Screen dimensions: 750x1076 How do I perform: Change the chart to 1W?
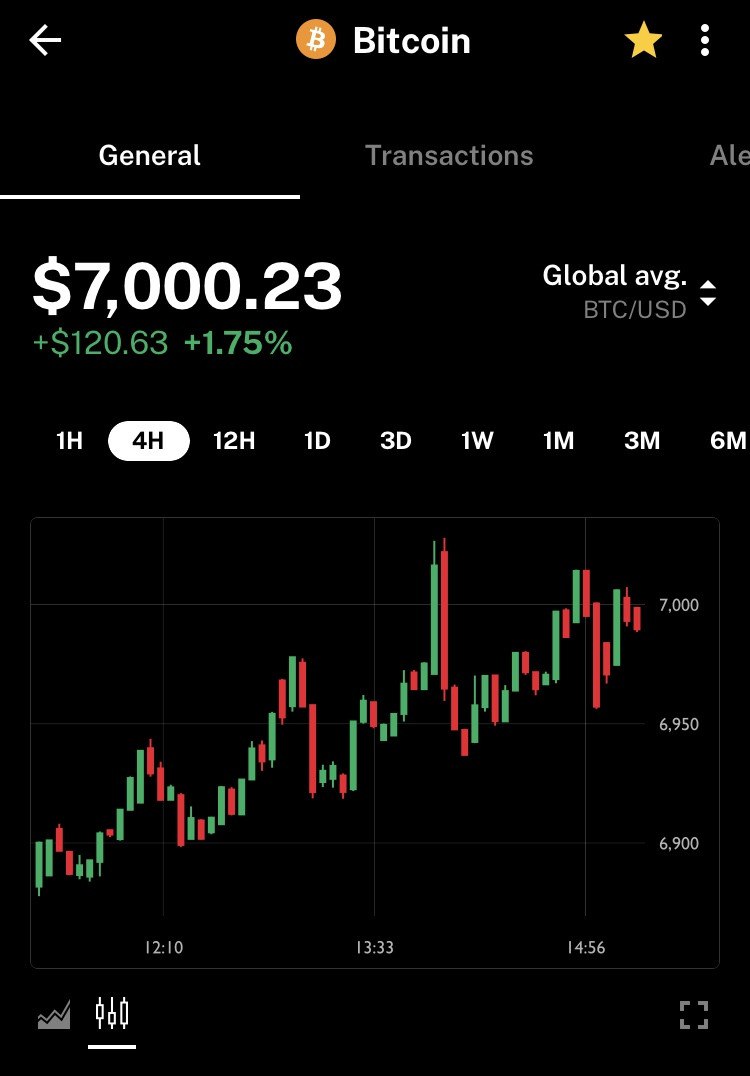pyautogui.click(x=477, y=441)
